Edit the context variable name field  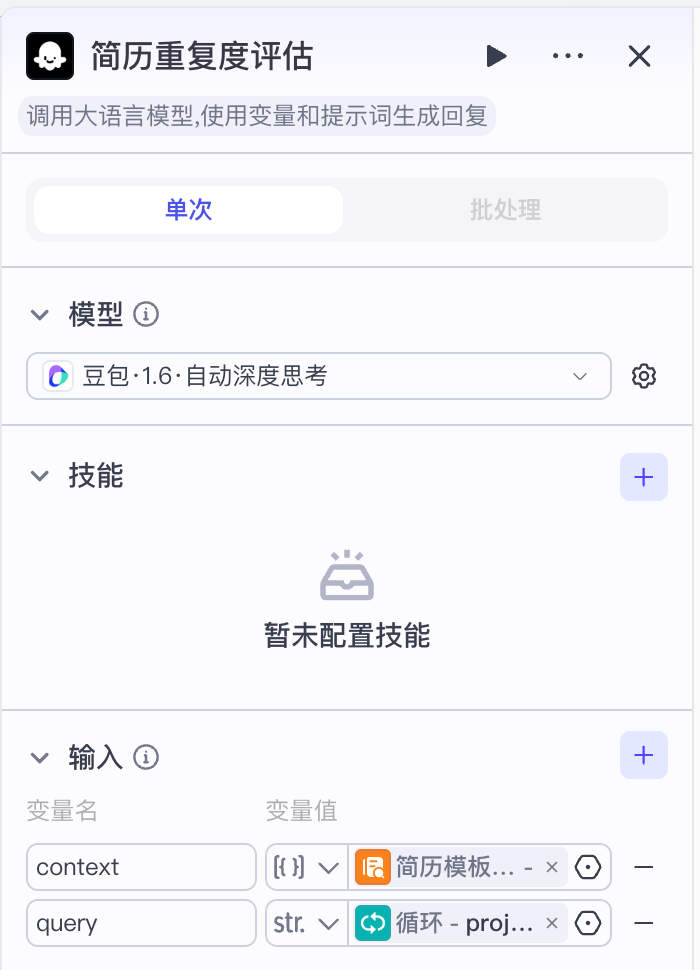141,867
